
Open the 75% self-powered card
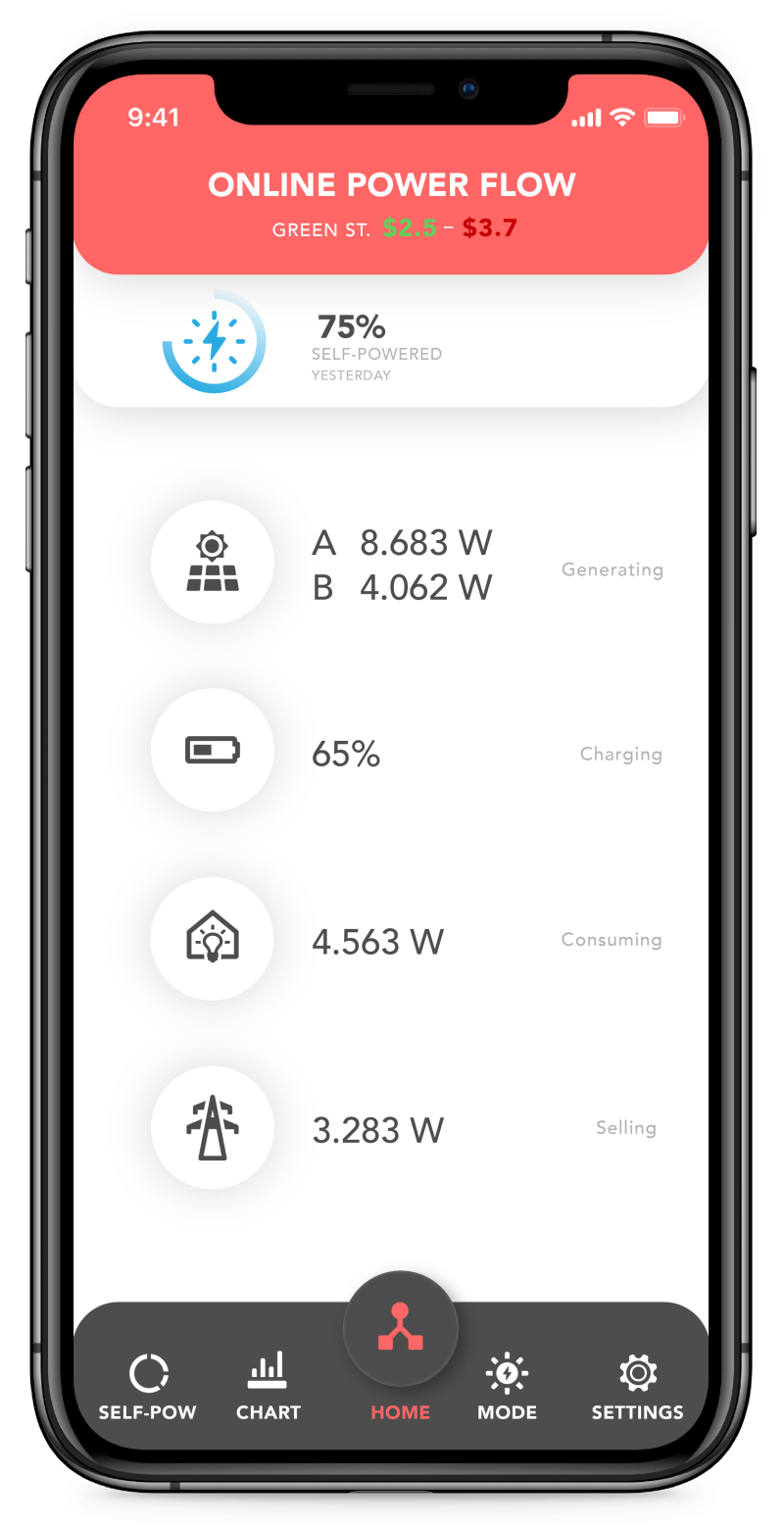pos(390,341)
